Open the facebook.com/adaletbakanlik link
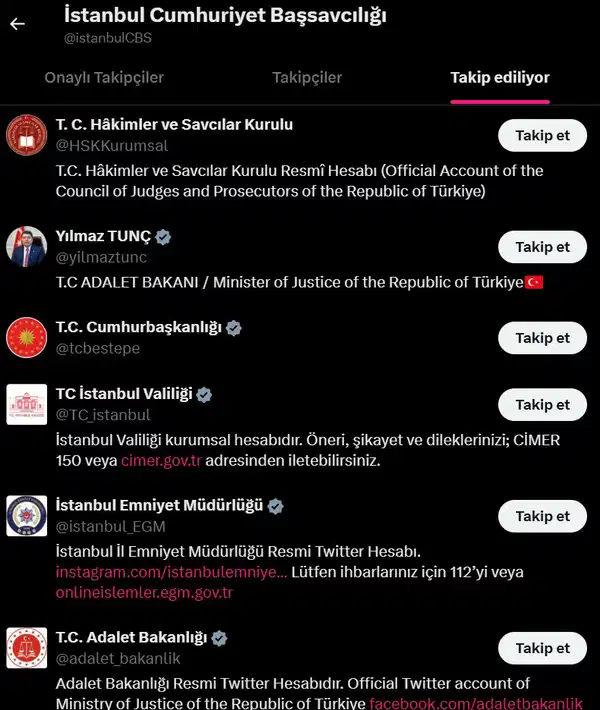 (475, 704)
